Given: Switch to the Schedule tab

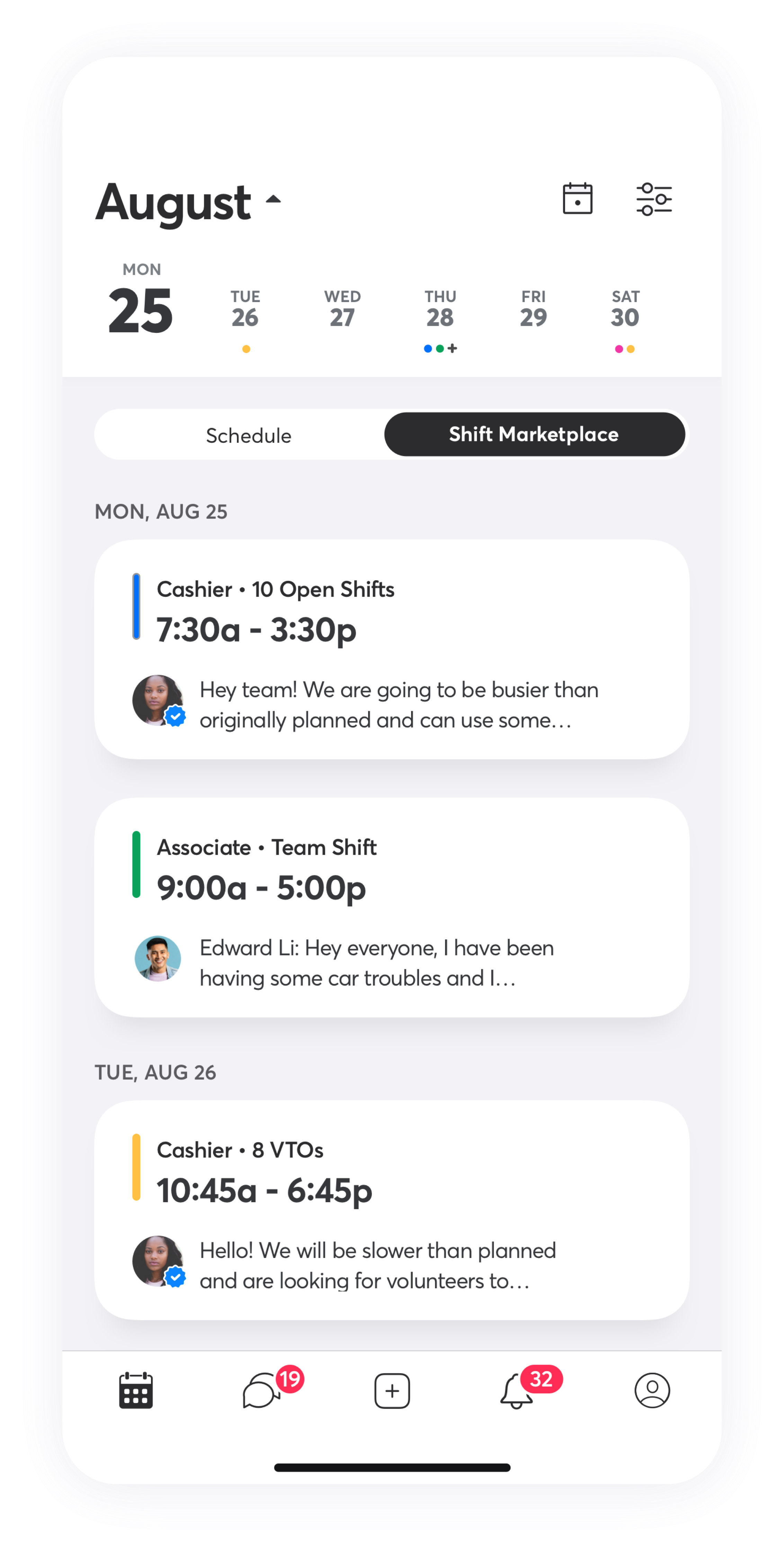Looking at the screenshot, I should click(x=248, y=435).
